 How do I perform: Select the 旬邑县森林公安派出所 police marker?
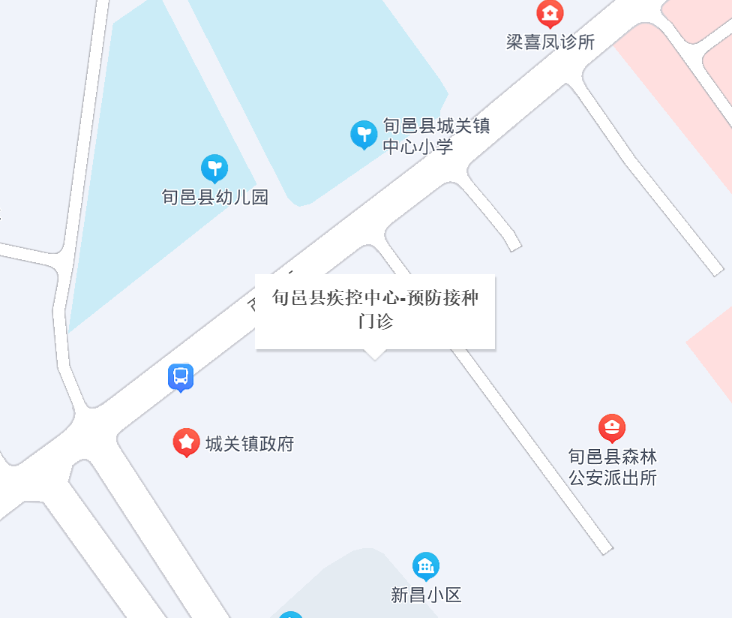pyautogui.click(x=612, y=428)
